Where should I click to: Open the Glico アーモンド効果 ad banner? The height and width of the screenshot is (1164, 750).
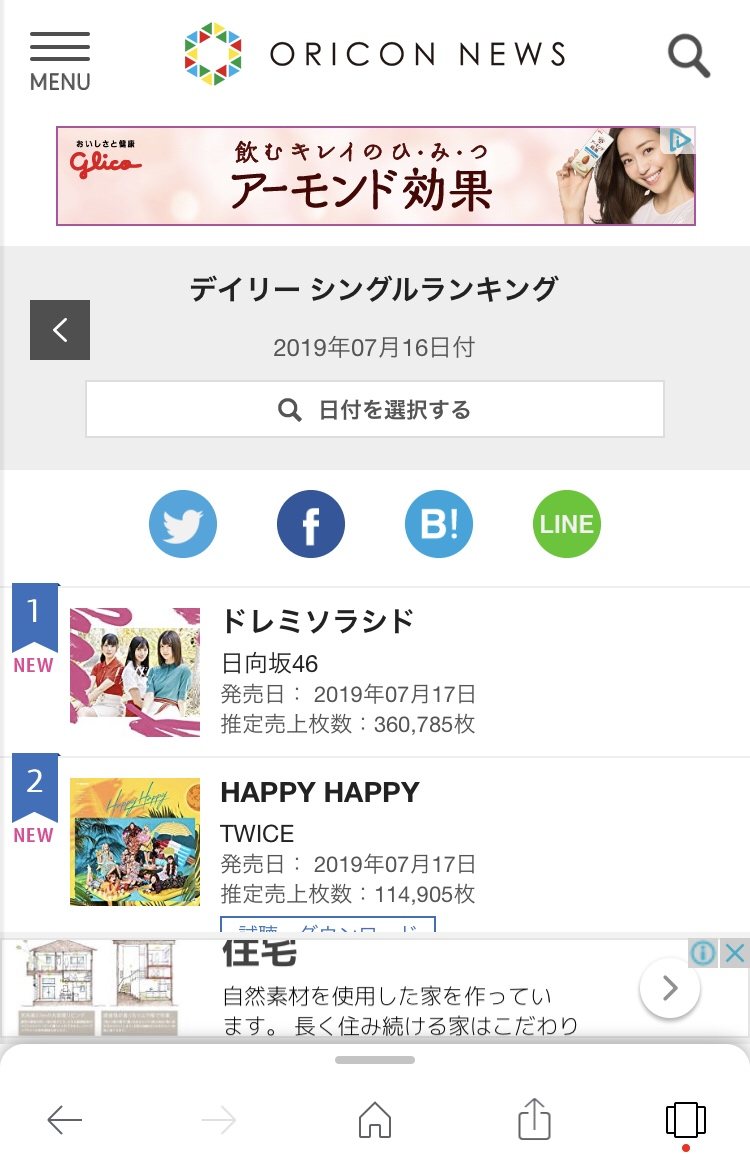point(375,176)
